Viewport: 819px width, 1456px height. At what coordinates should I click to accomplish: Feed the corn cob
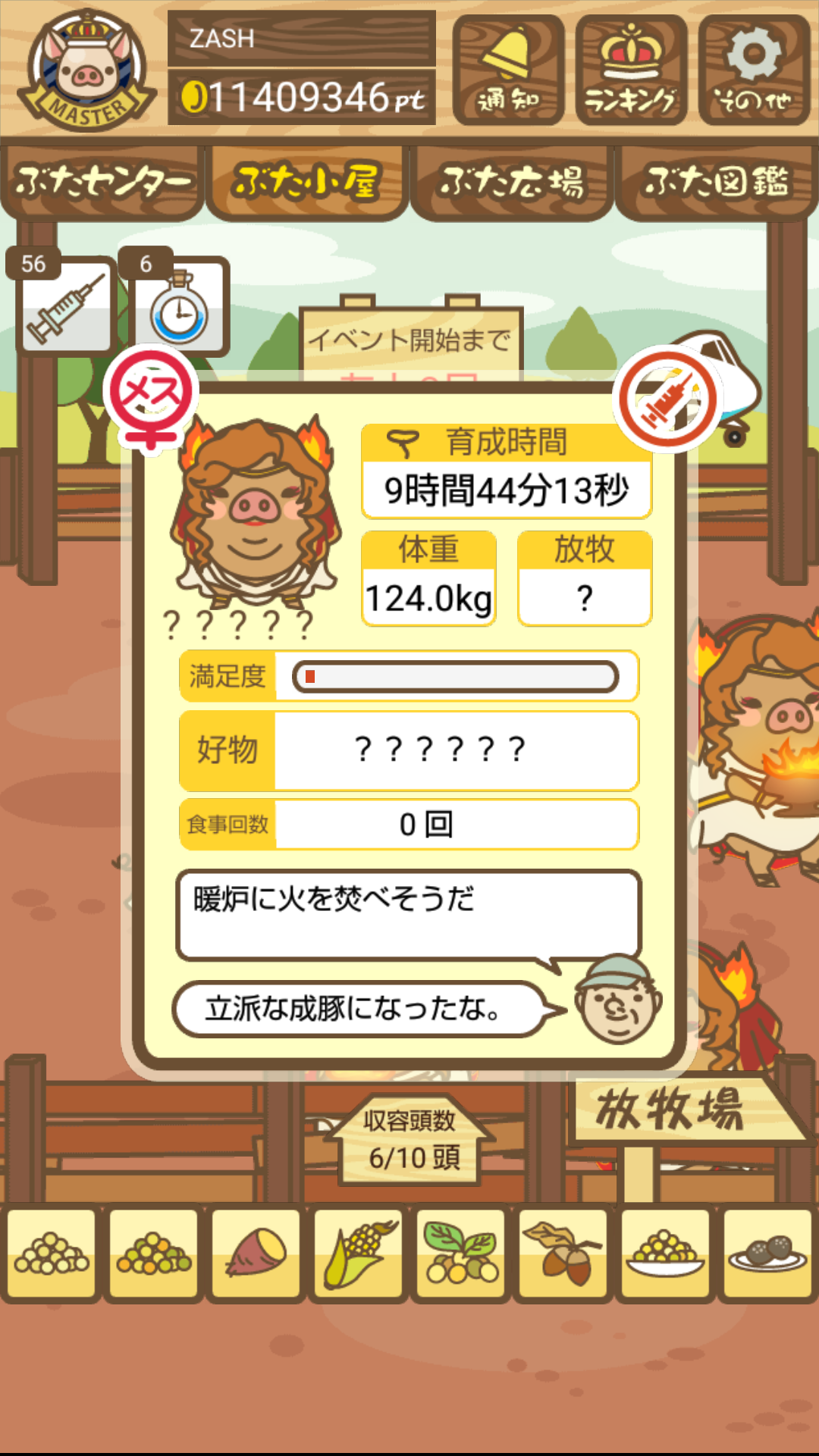(x=358, y=1254)
